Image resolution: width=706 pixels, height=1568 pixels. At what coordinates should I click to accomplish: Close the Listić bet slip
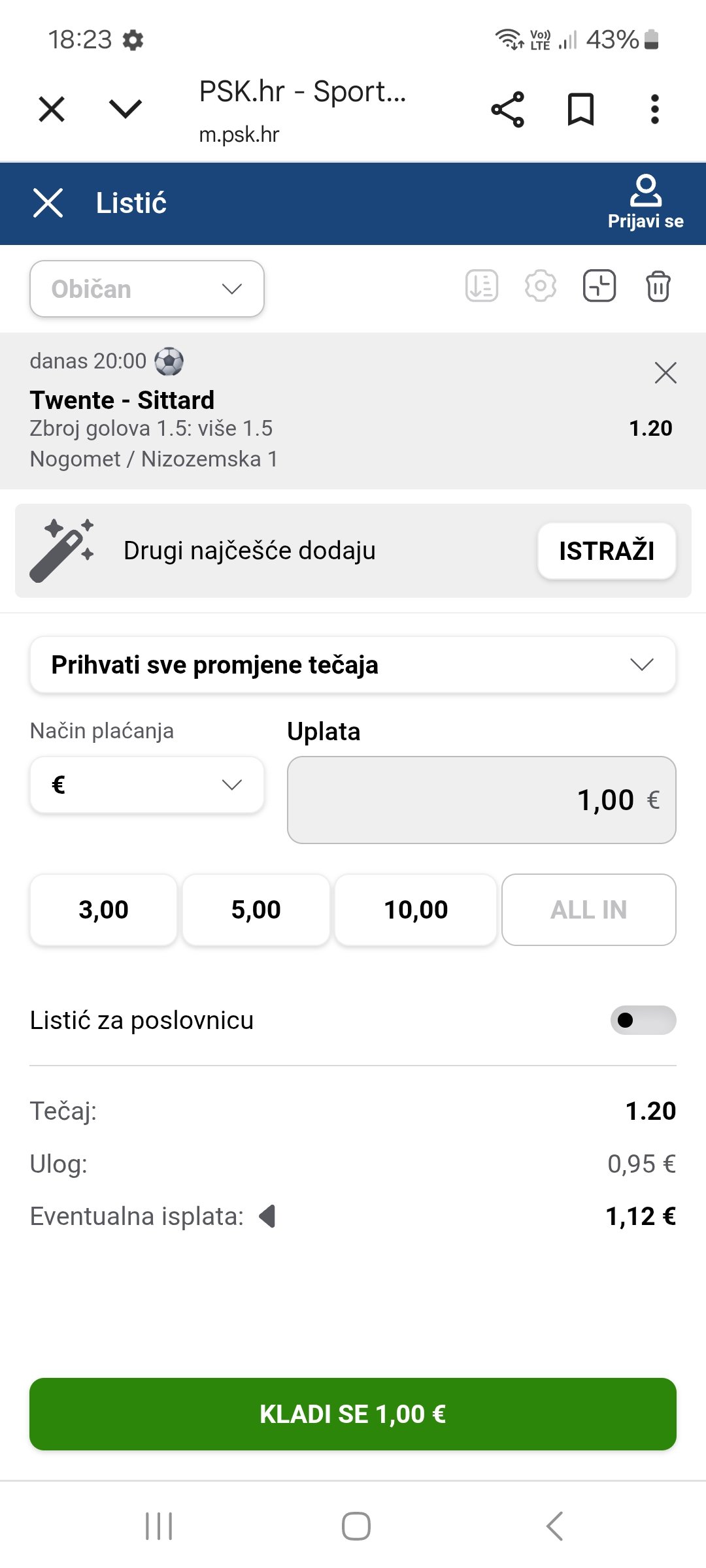48,203
